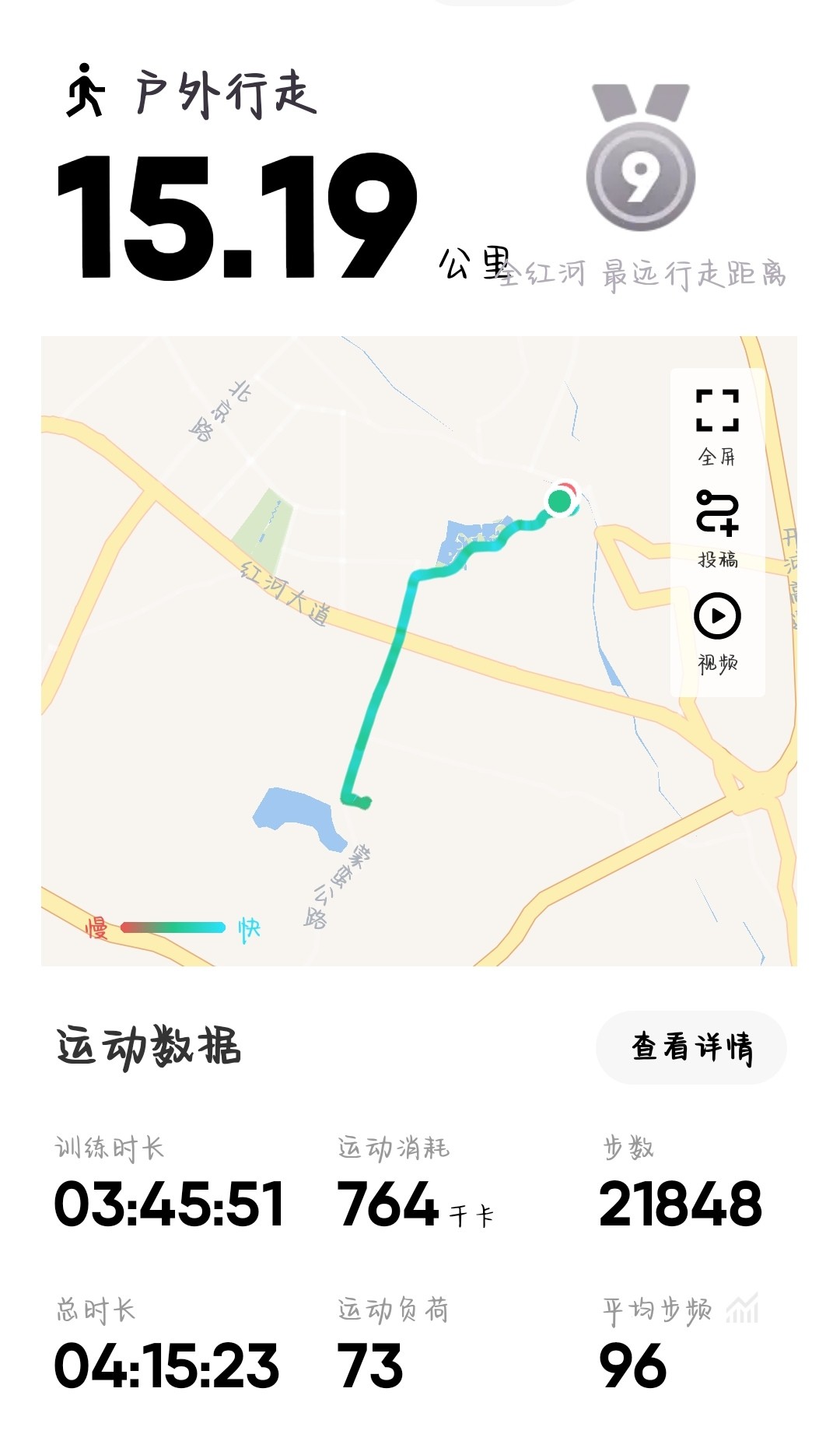This screenshot has width=840, height=1455.
Task: Open the 平均步频 chart icon
Action: click(742, 1309)
